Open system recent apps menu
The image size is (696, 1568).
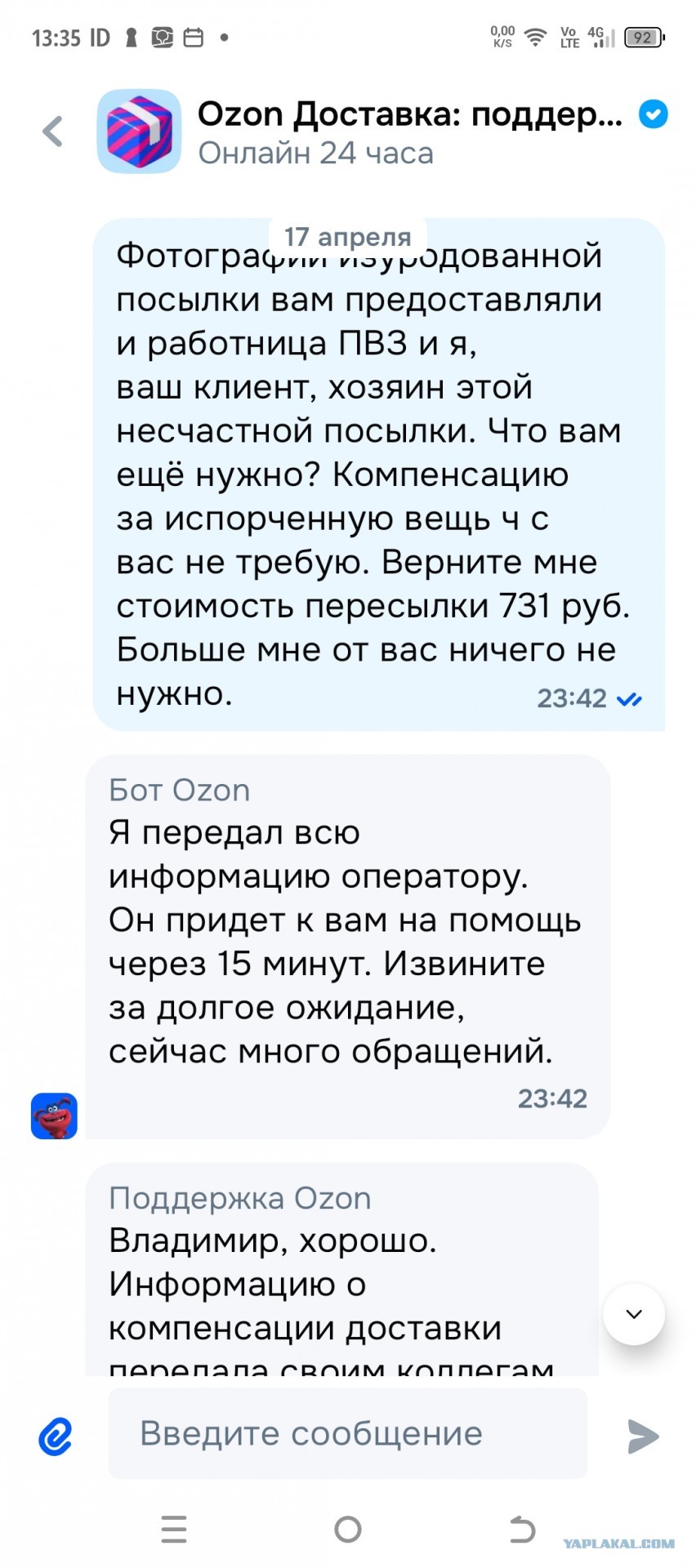(x=174, y=1529)
